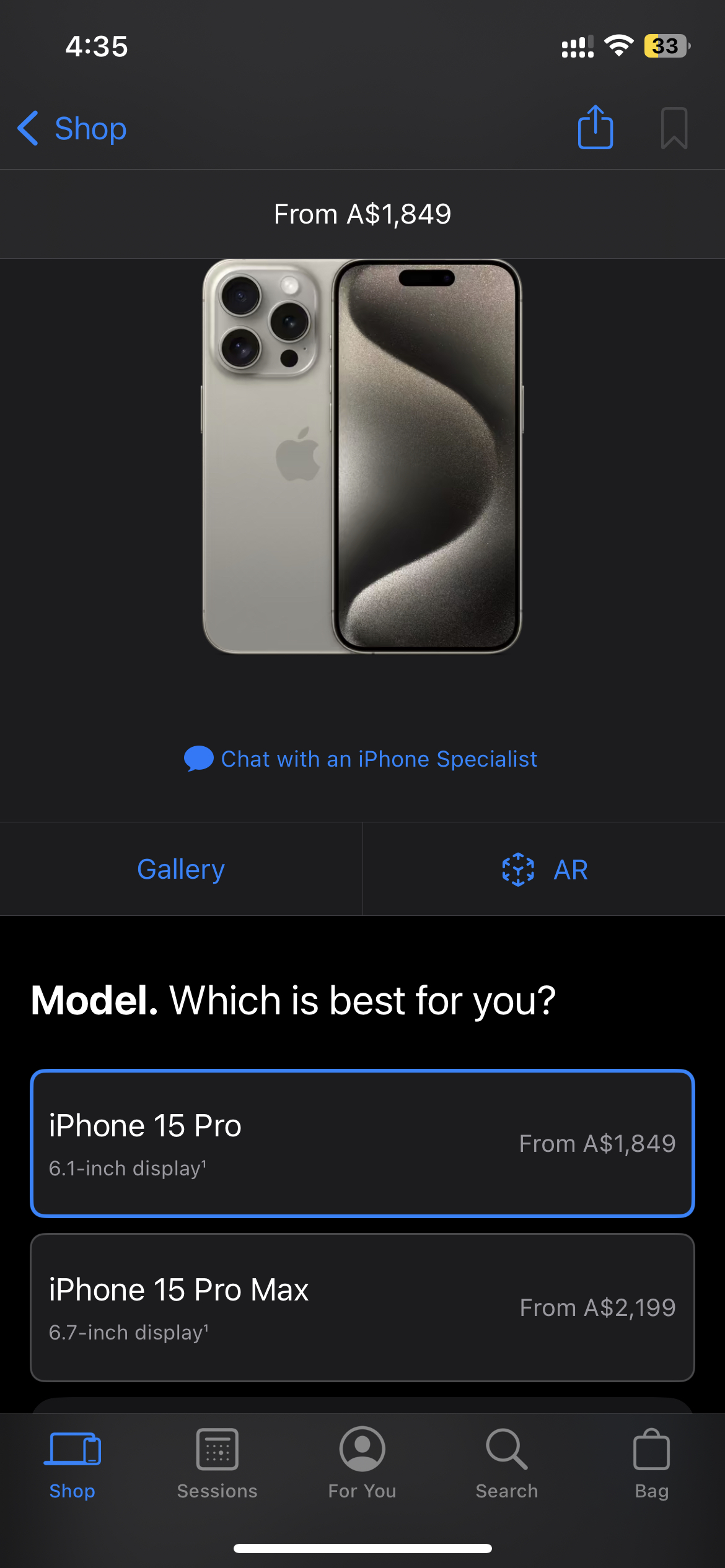Go back to Shop

(73, 129)
